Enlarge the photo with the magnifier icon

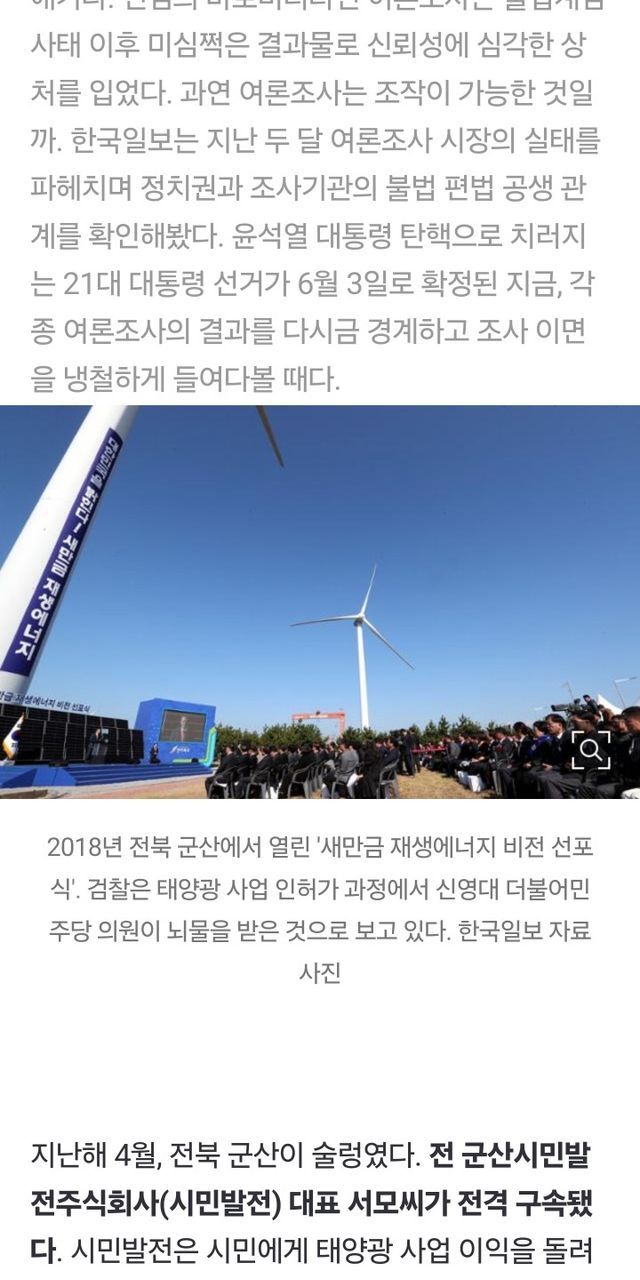[591, 750]
